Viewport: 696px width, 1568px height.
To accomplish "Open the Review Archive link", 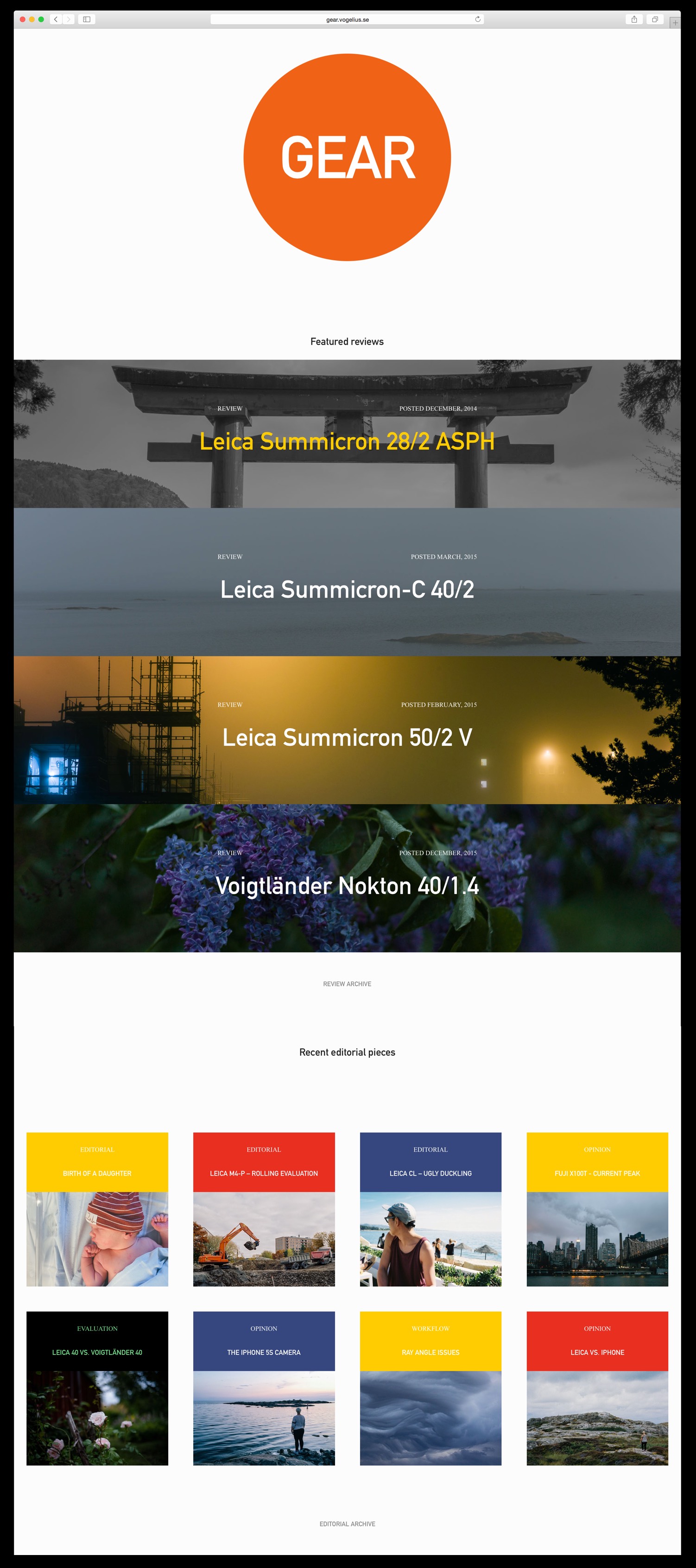I will 347,984.
